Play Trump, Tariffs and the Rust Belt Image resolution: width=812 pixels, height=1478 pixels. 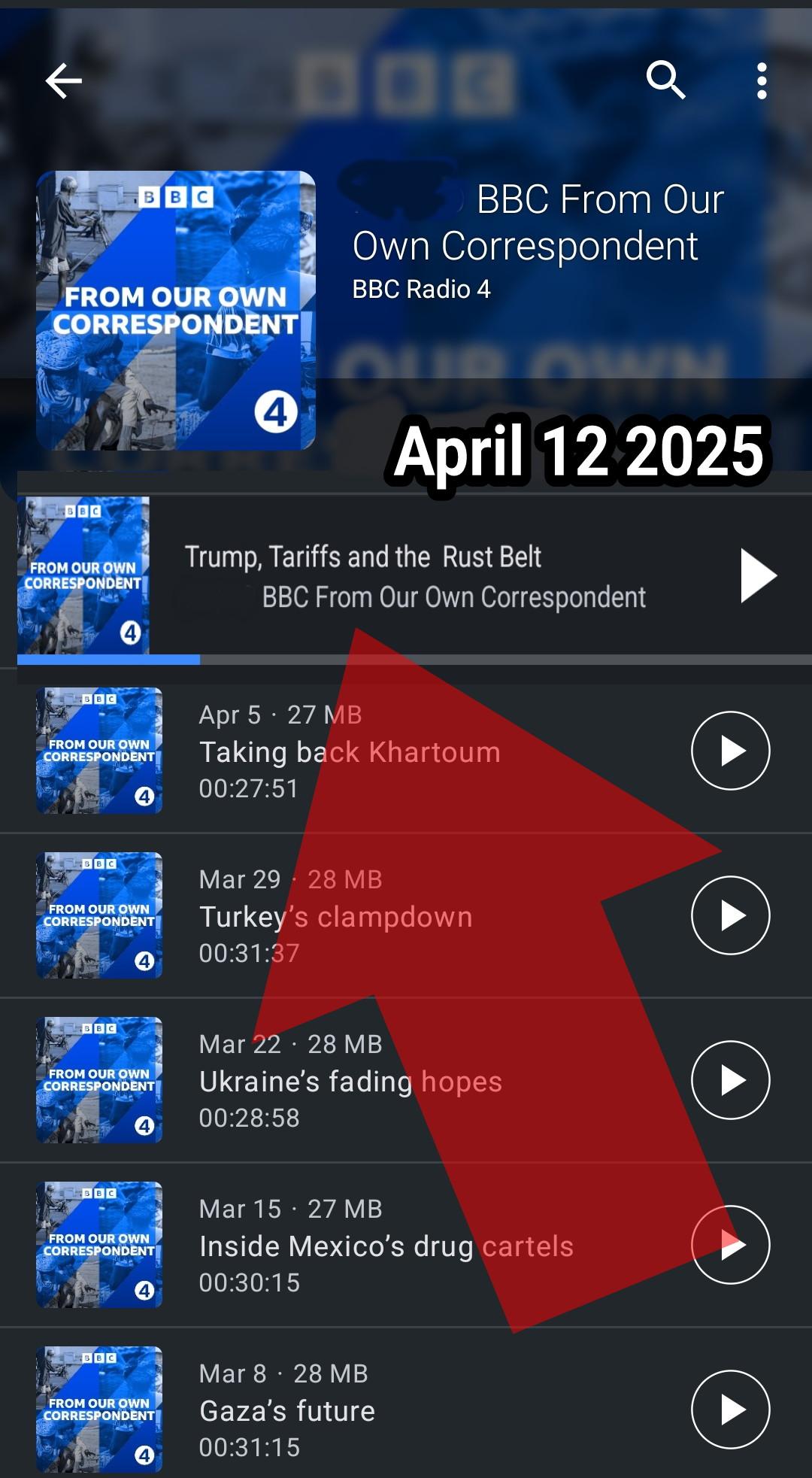[x=758, y=575]
